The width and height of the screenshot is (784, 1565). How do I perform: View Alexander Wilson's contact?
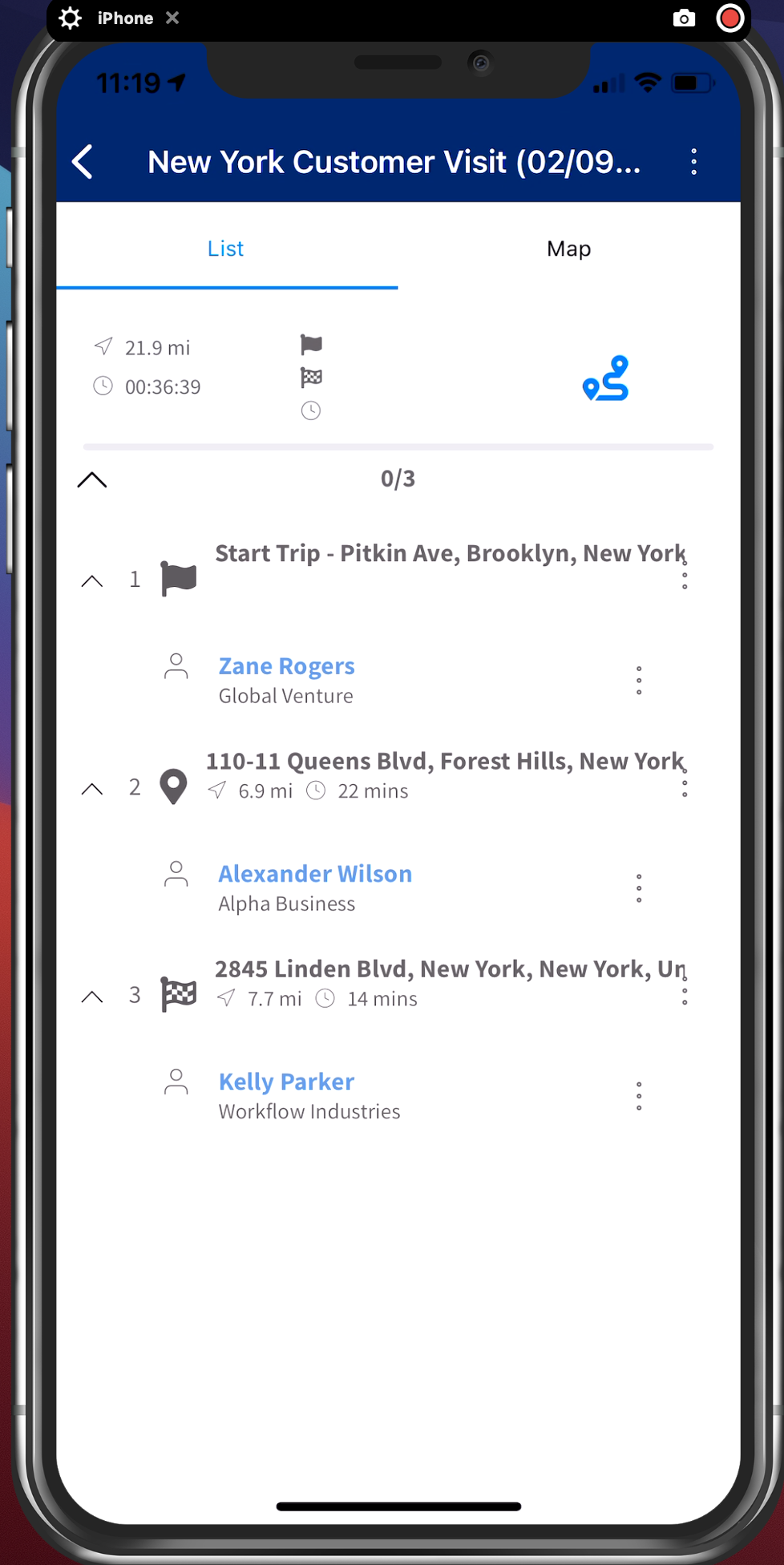click(x=315, y=874)
